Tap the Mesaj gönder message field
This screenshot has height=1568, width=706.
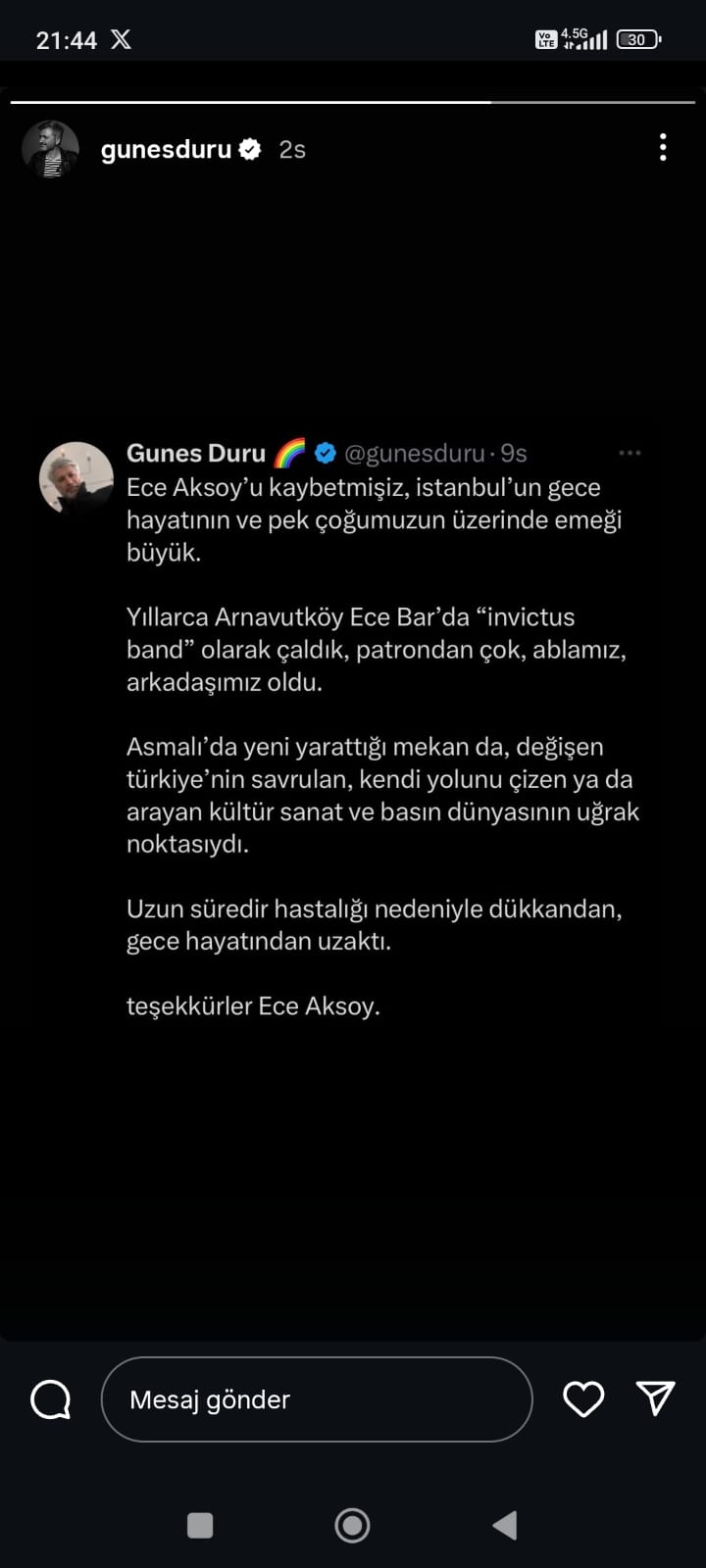(x=316, y=1398)
